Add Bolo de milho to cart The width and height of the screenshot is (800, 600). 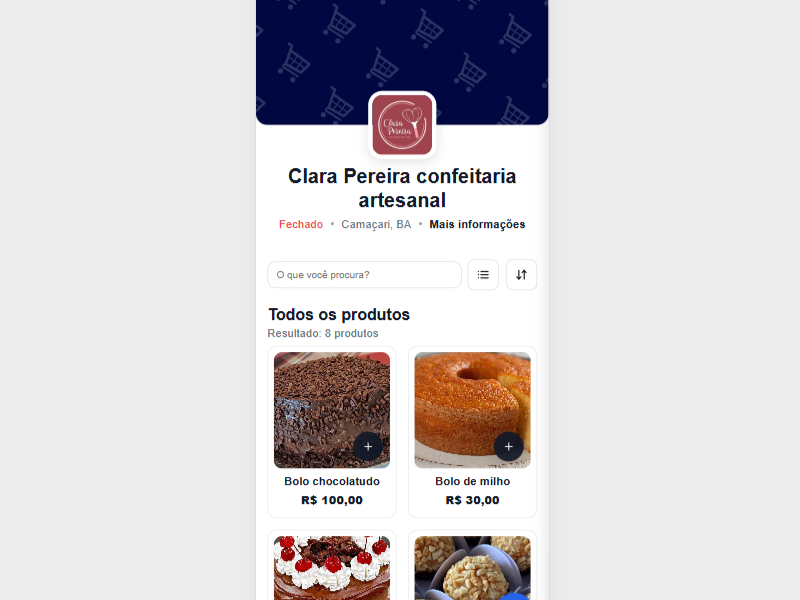pos(508,446)
